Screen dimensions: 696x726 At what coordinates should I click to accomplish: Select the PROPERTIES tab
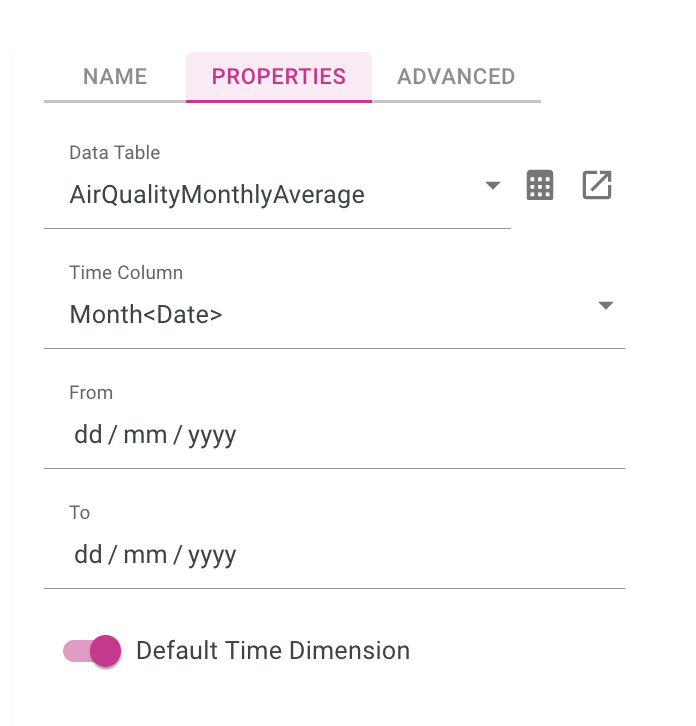point(279,77)
